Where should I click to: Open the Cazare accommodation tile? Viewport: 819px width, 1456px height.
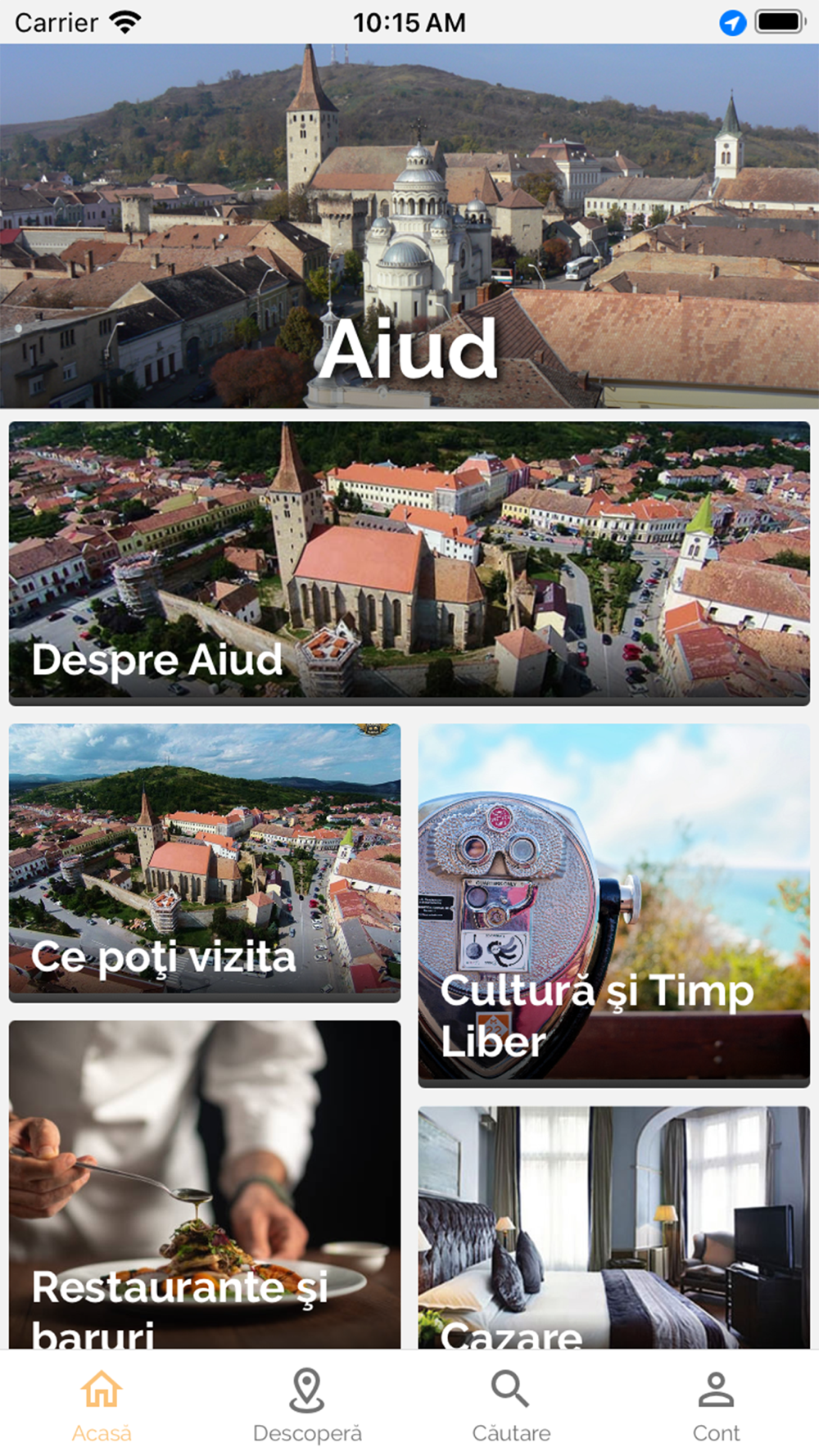pyautogui.click(x=613, y=1226)
